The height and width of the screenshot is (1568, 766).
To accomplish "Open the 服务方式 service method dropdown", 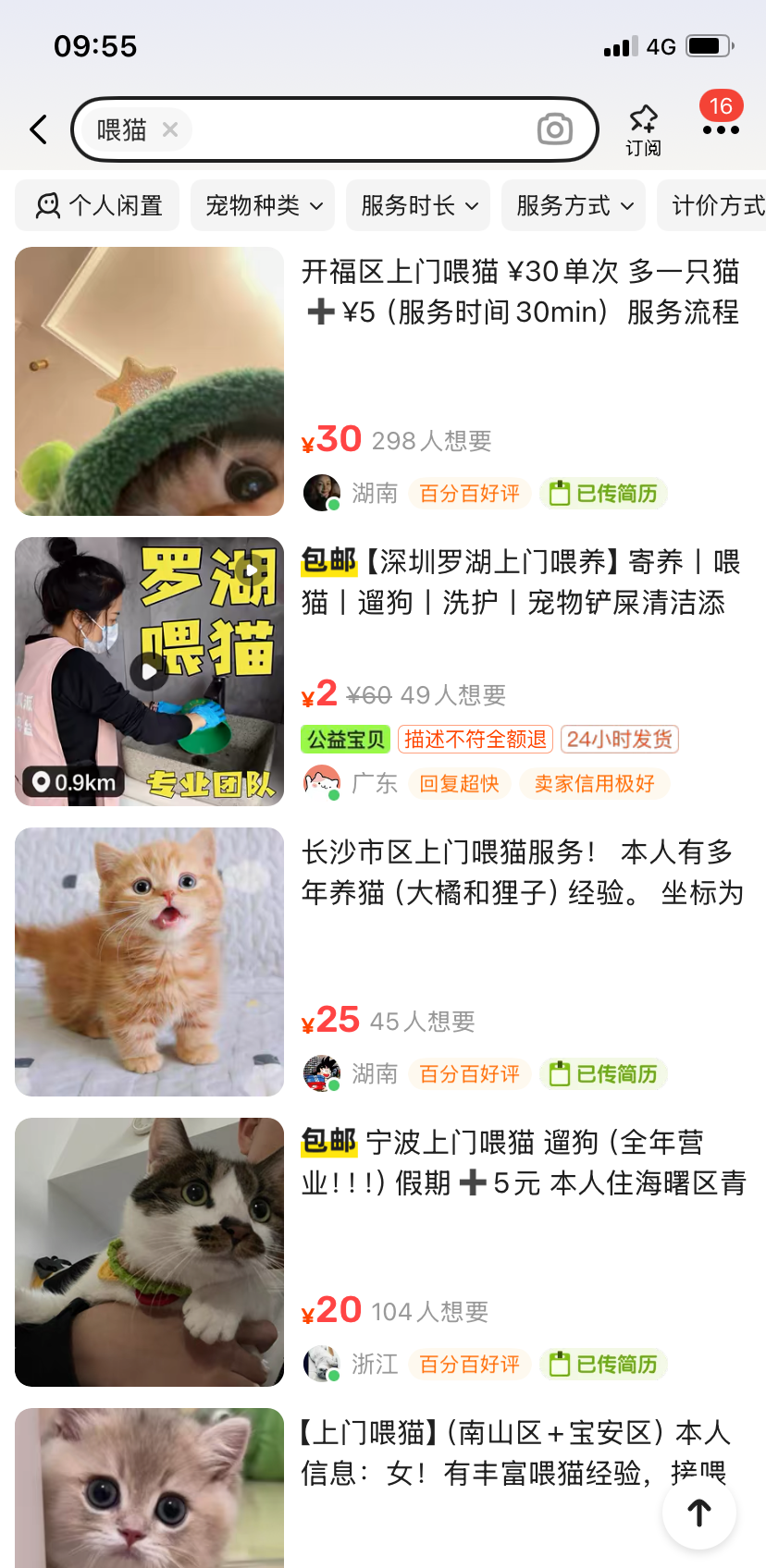I will (x=573, y=205).
